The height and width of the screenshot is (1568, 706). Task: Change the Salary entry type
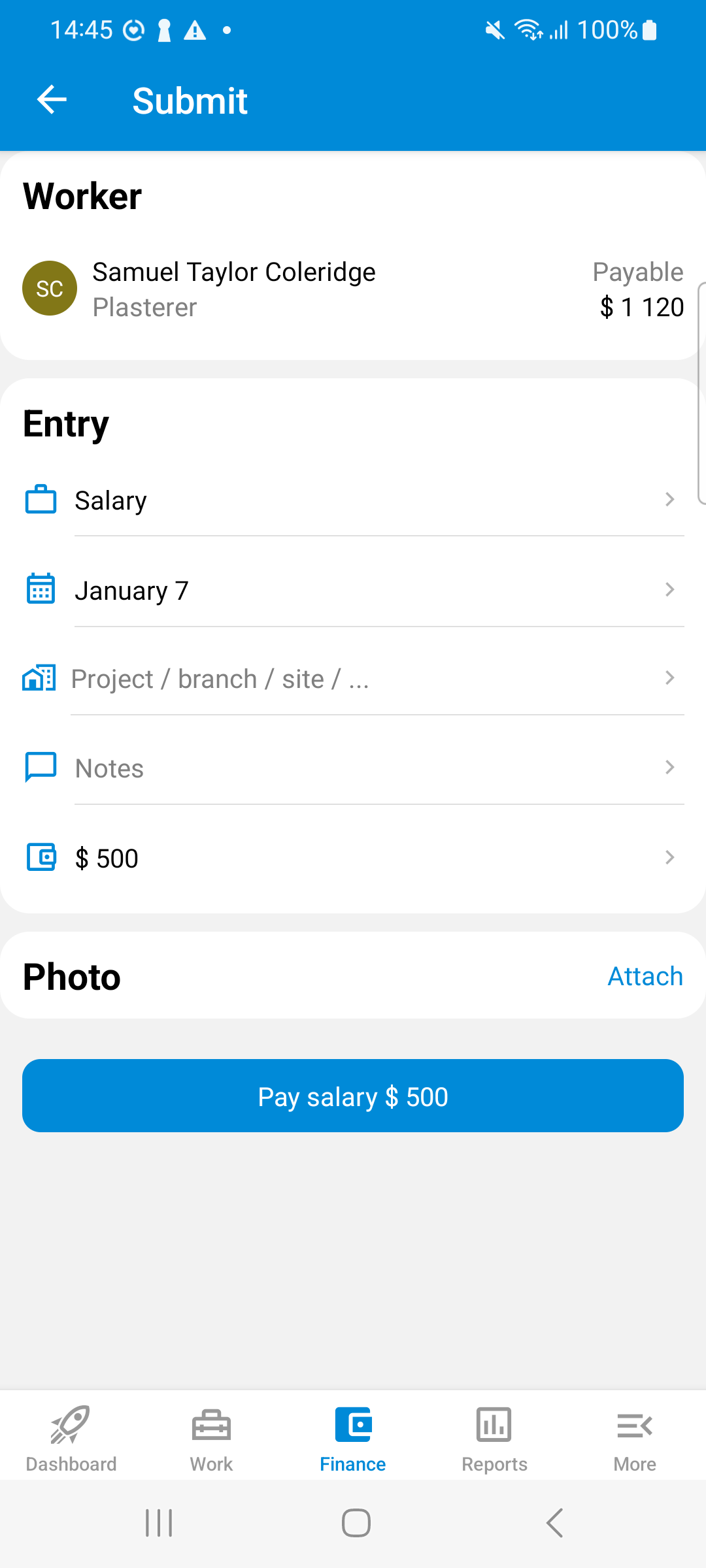pos(353,500)
